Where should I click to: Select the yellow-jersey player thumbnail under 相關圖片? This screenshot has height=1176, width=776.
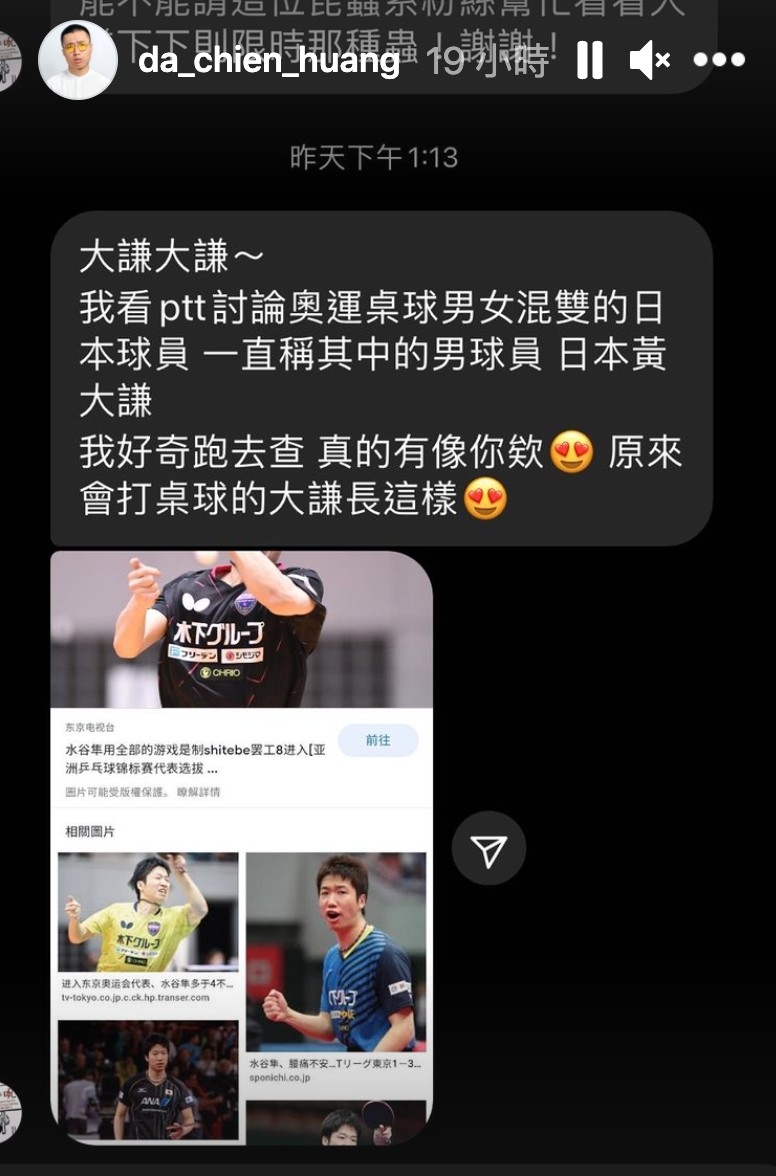pos(149,915)
